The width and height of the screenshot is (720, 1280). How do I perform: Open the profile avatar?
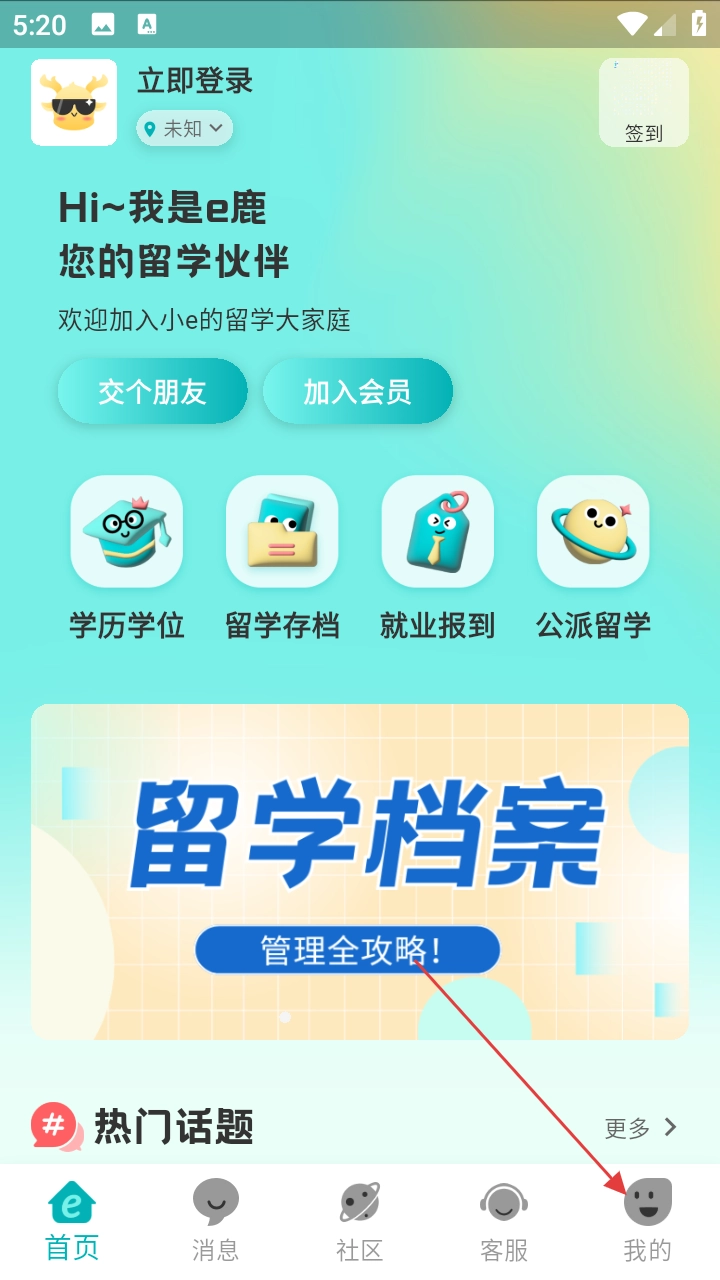(74, 103)
